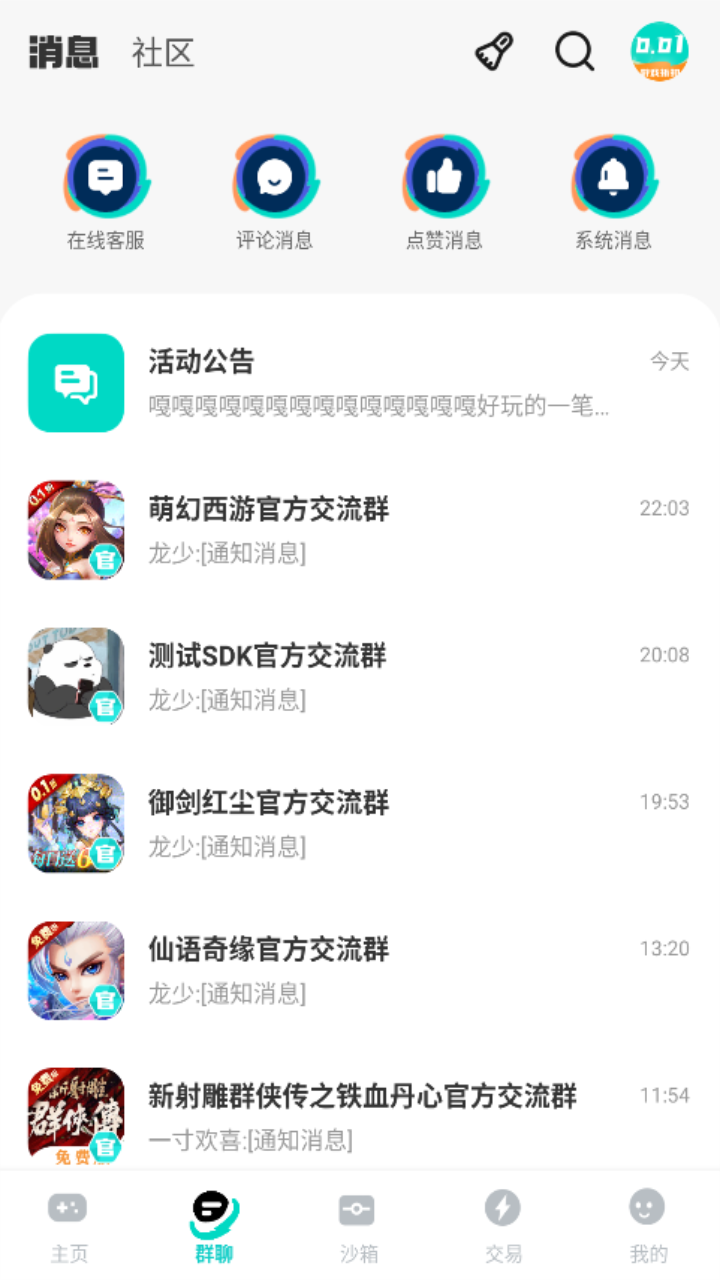Select the 沙箱 sandbox nav icon
The width and height of the screenshot is (720, 1280).
(x=357, y=1220)
